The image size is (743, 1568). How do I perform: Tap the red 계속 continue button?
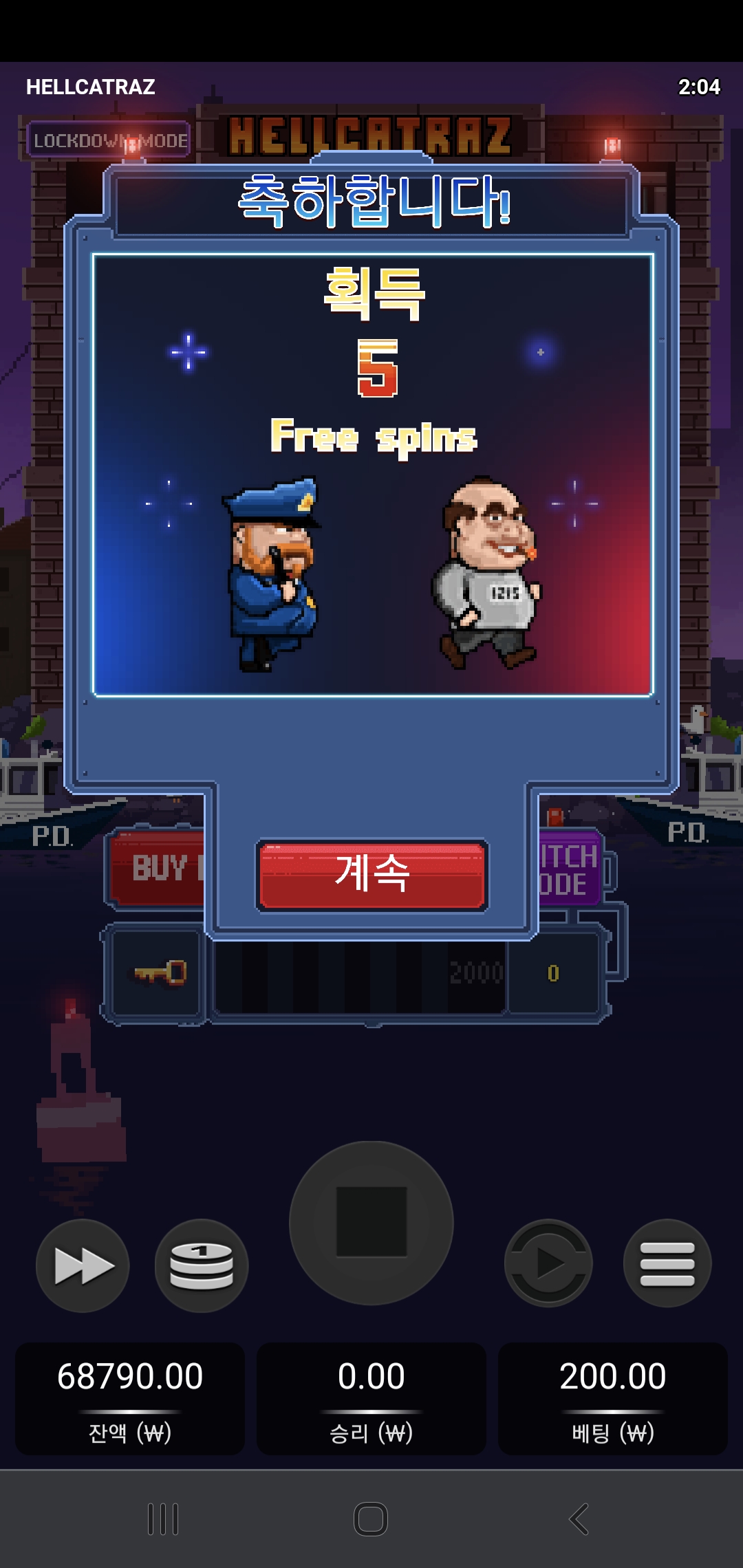click(372, 875)
